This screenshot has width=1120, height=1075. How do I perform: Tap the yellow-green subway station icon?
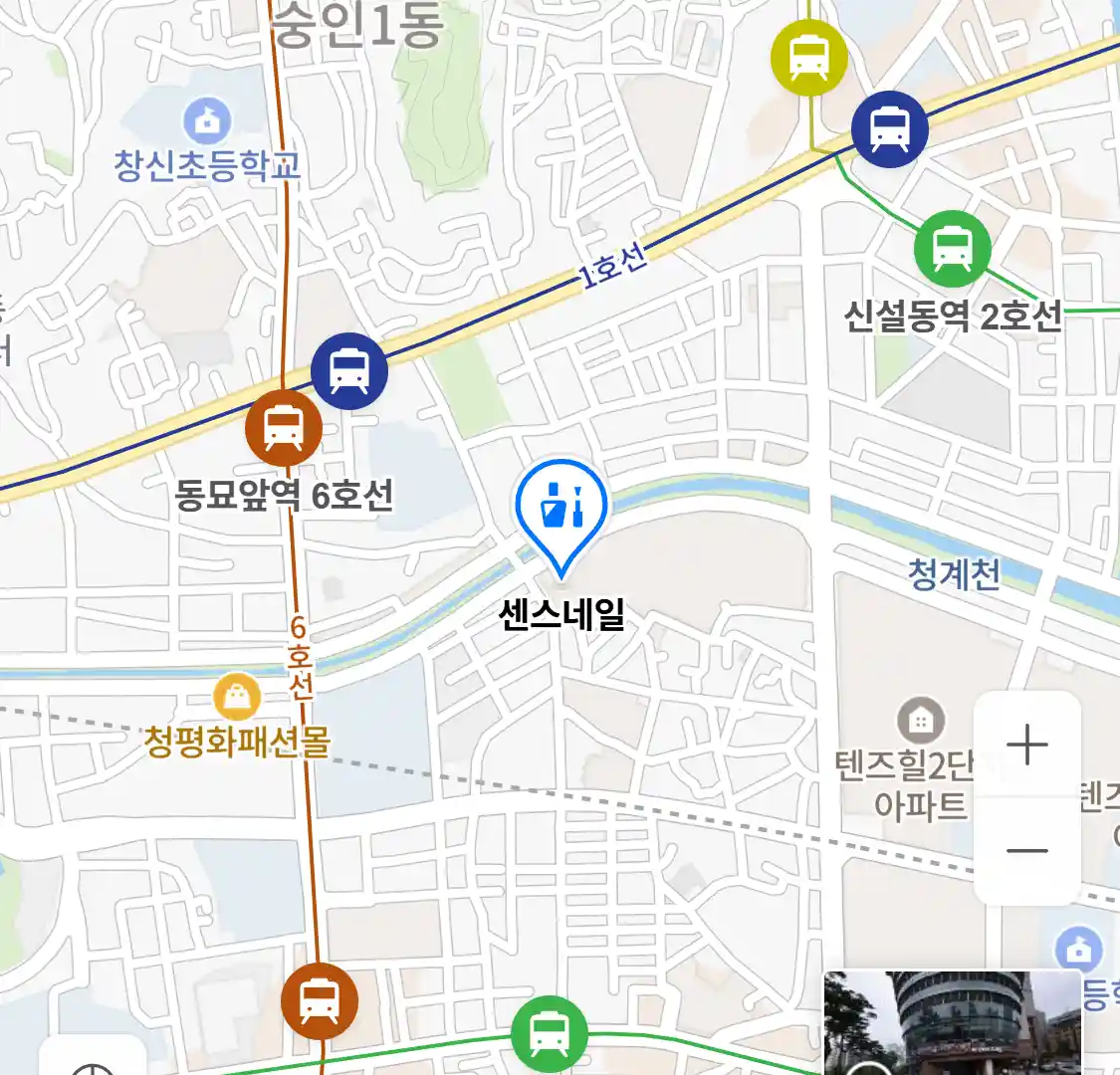808,59
